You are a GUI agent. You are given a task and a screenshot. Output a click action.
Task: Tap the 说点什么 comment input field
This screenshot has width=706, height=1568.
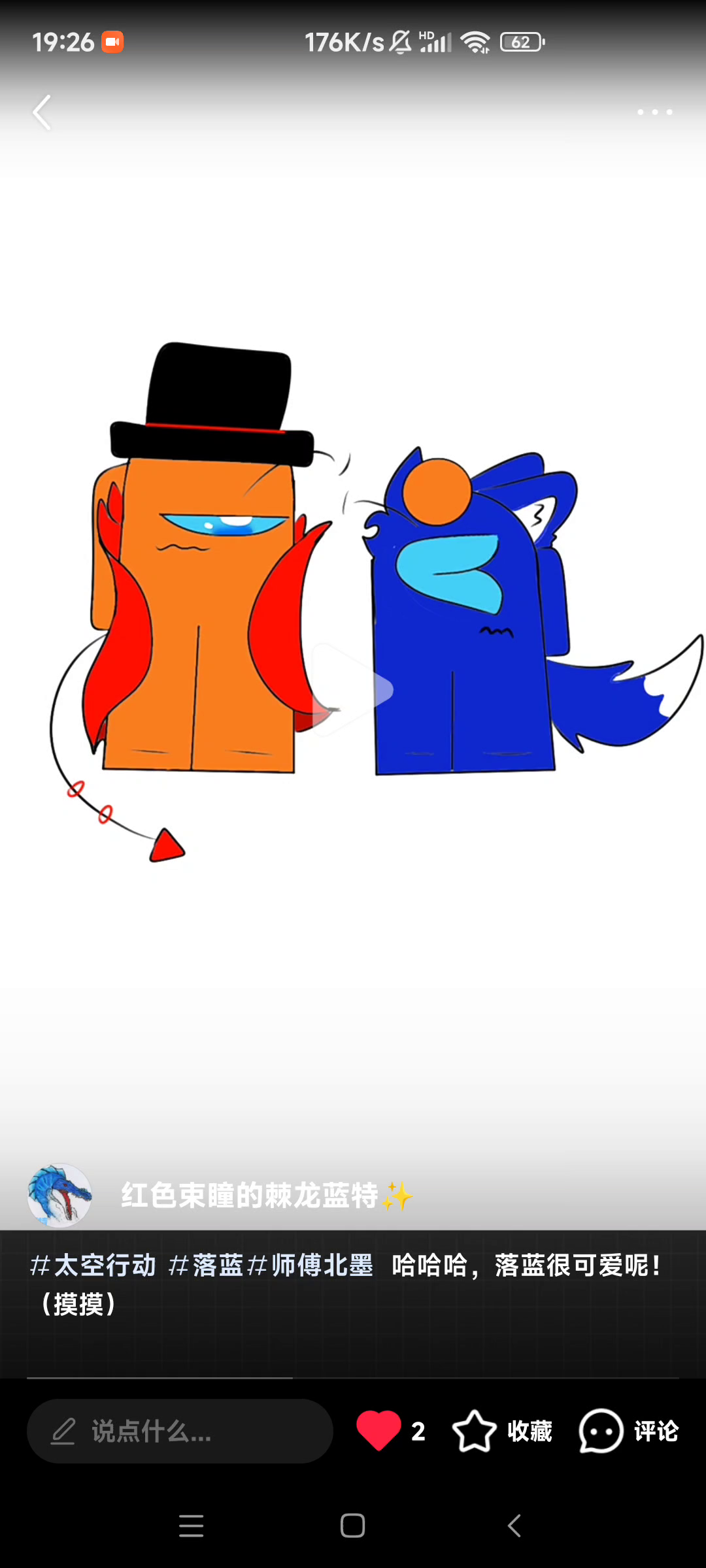pos(180,1431)
